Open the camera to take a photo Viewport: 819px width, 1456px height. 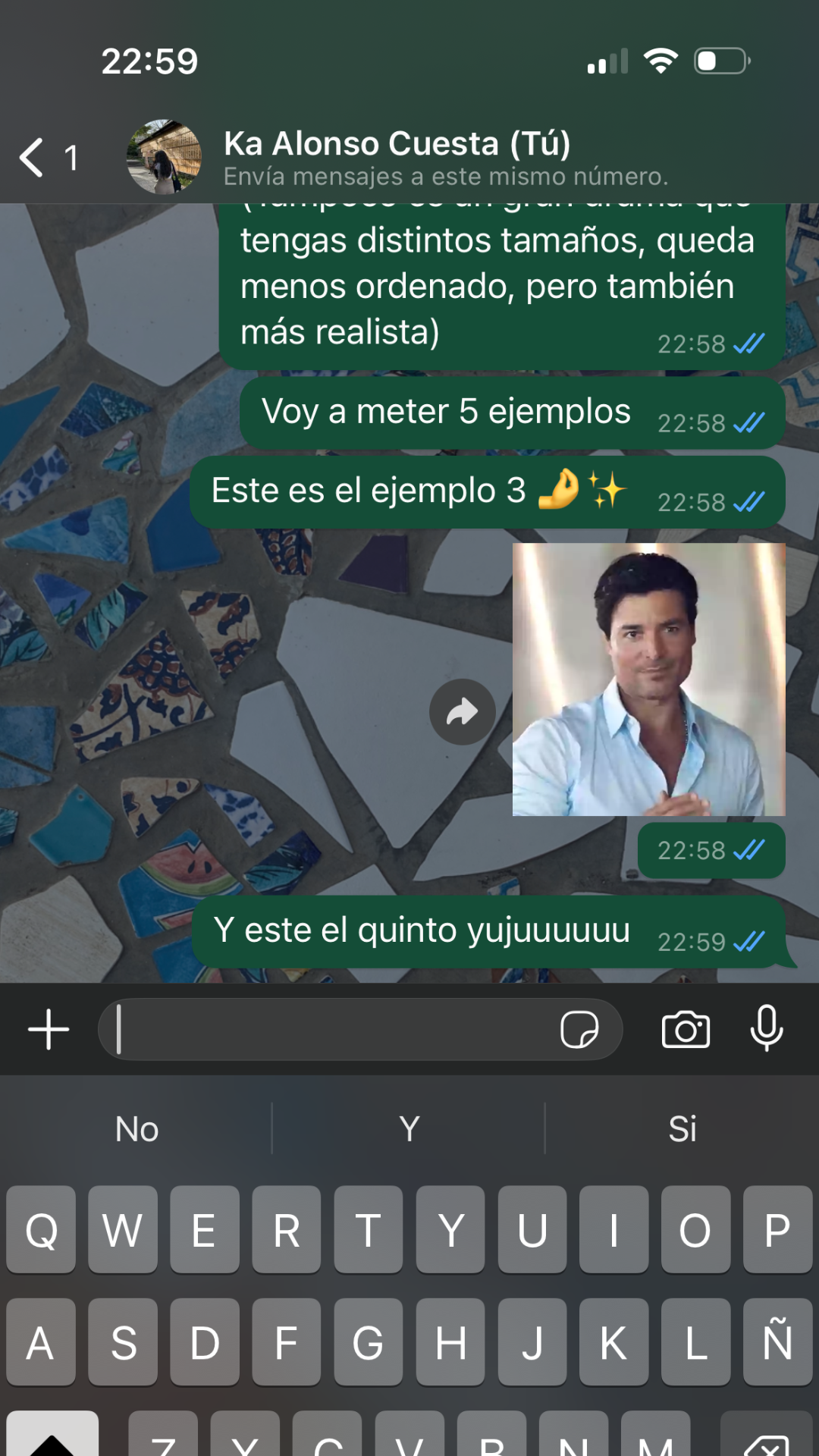[685, 1029]
